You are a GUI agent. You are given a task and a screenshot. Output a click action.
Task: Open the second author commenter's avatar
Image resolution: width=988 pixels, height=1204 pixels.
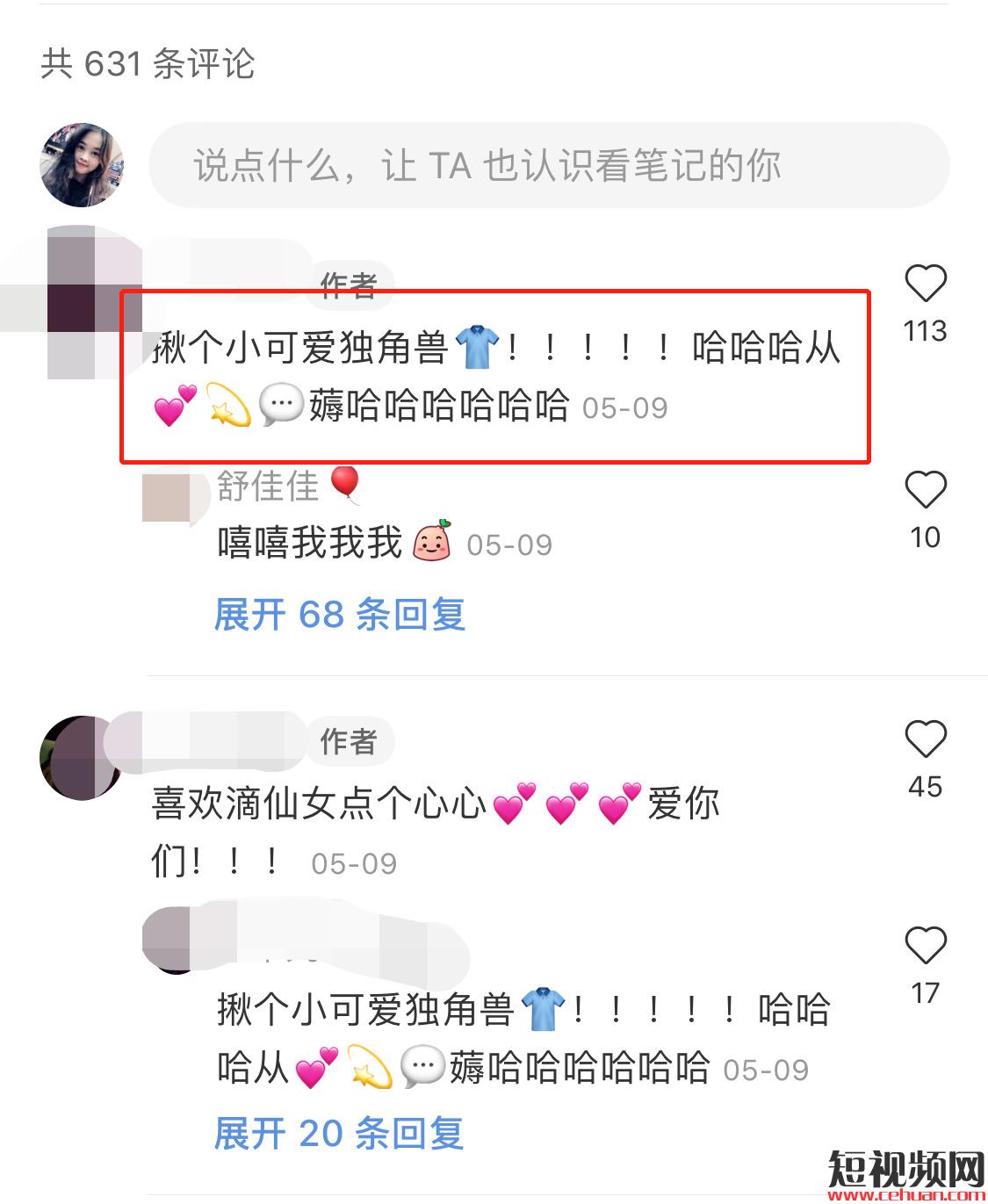(79, 757)
